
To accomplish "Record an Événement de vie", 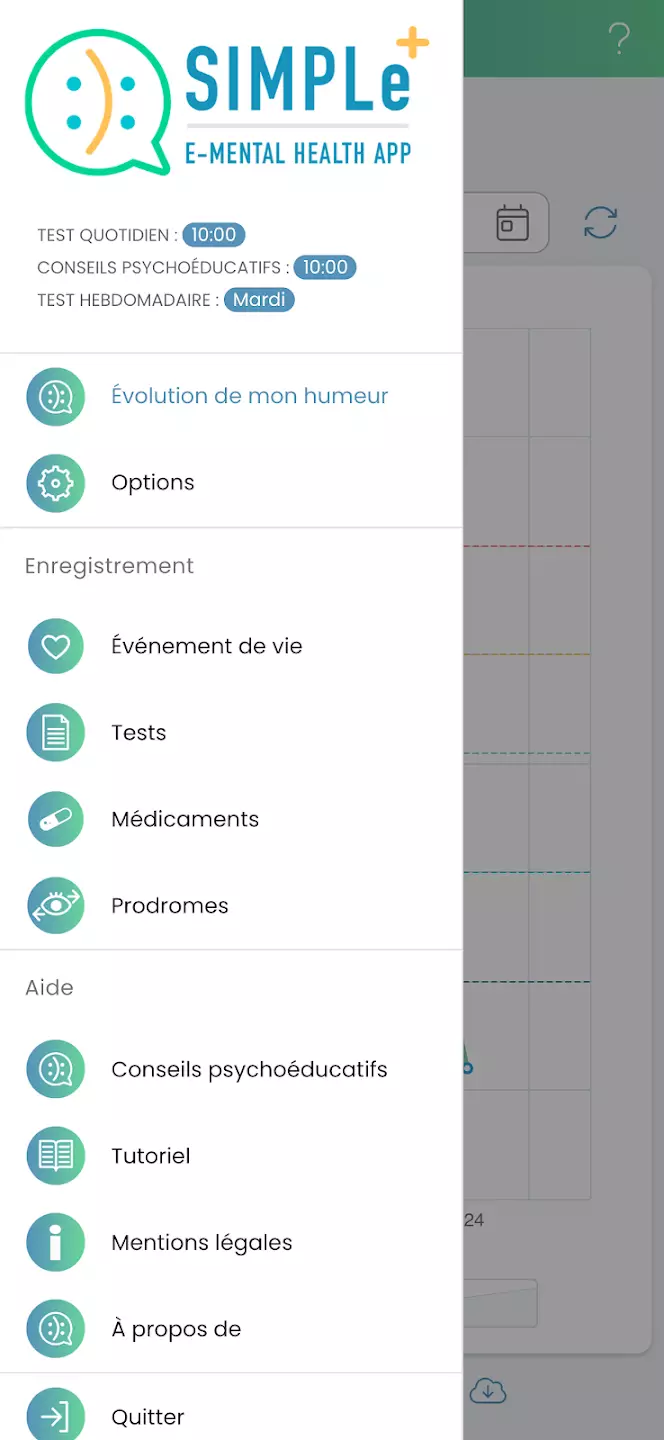I will tap(206, 646).
